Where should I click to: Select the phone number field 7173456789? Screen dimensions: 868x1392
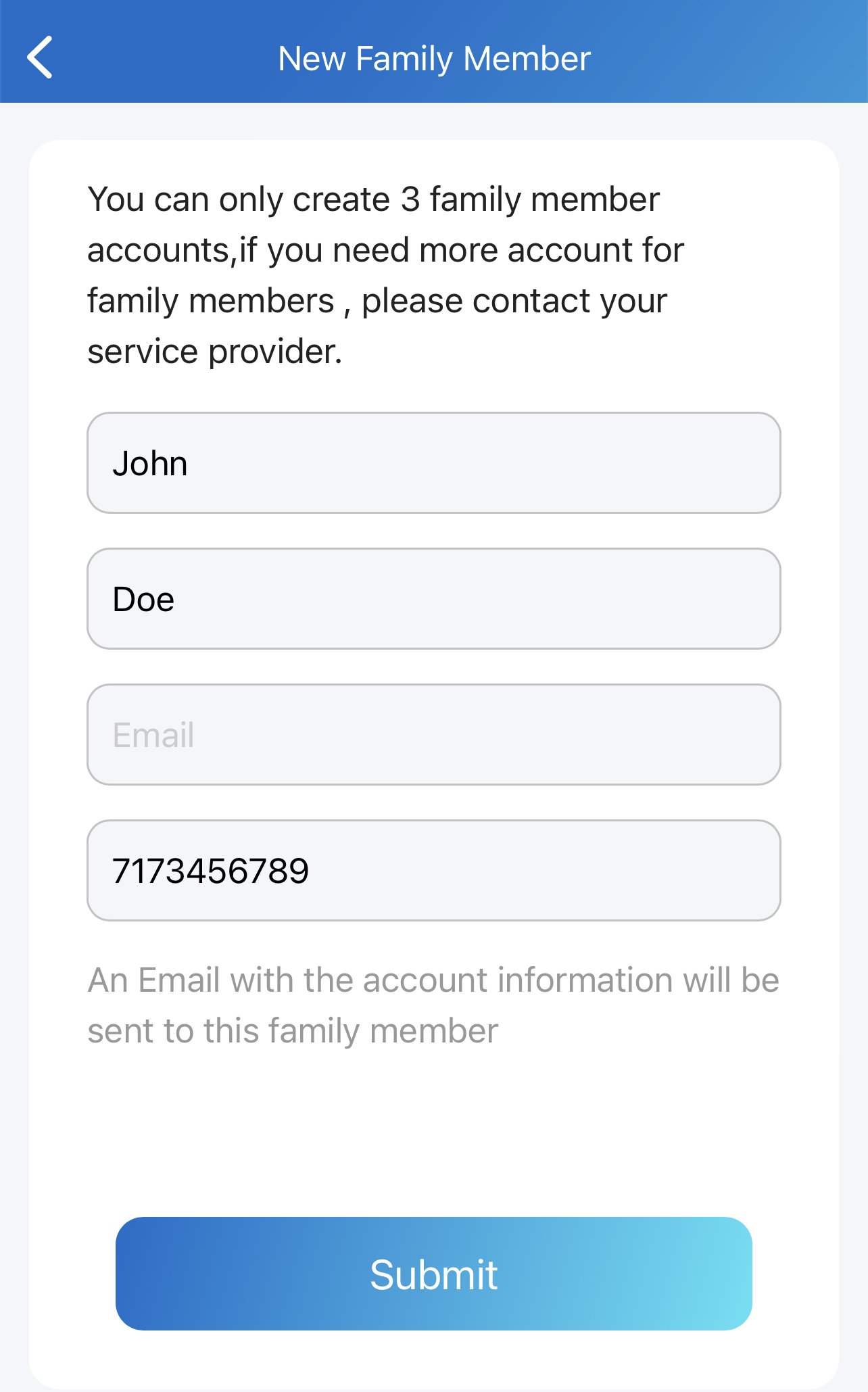point(434,871)
